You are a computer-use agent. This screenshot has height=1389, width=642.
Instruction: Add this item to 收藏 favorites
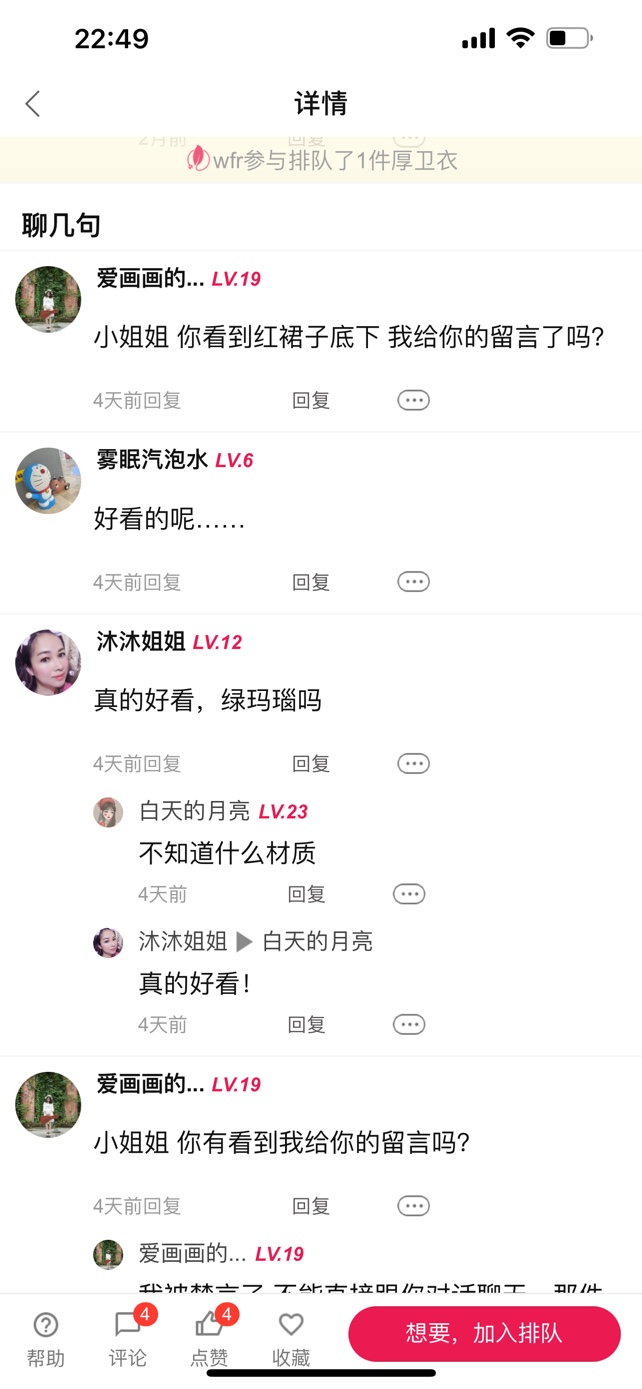(291, 1338)
